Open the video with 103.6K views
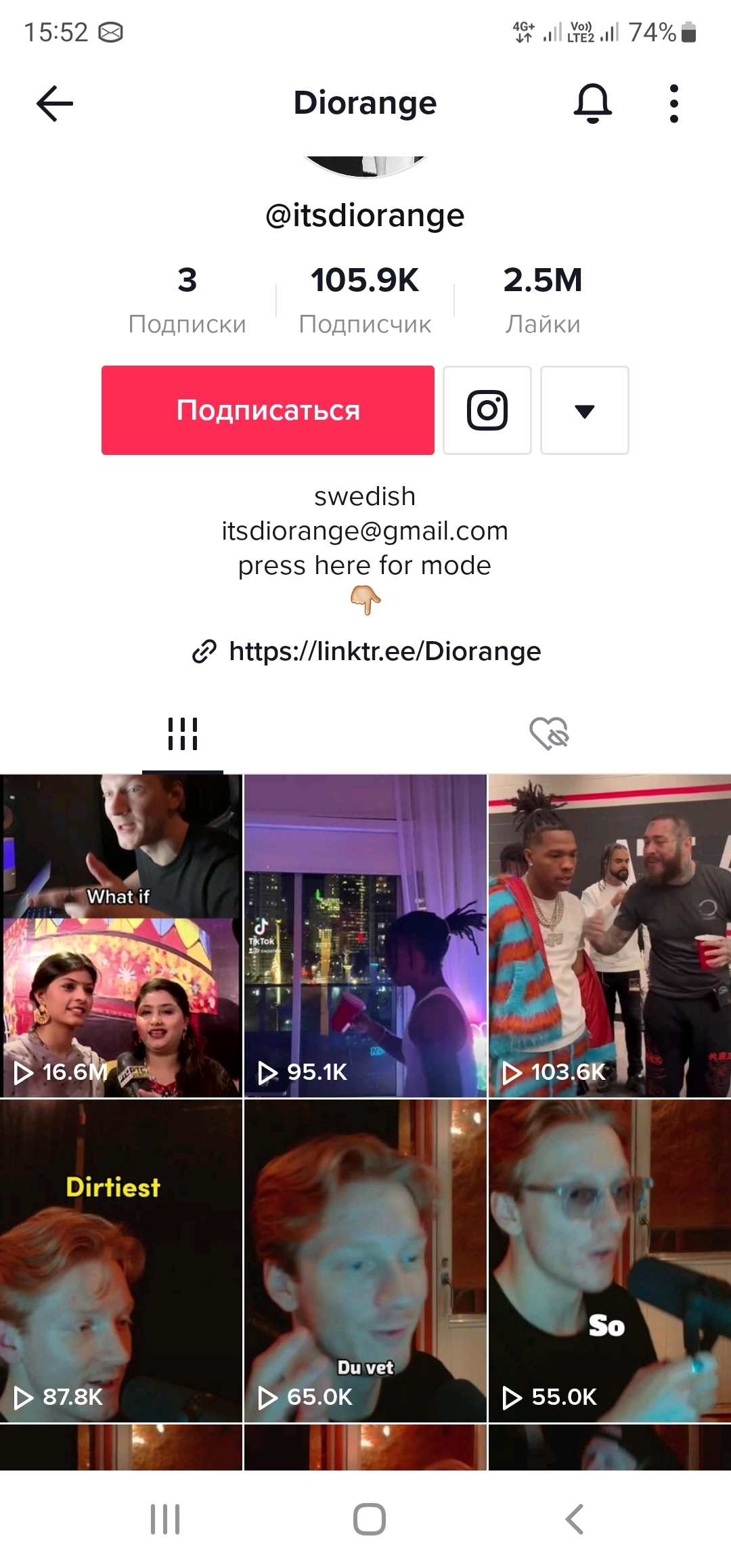The height and width of the screenshot is (1568, 731). point(609,936)
